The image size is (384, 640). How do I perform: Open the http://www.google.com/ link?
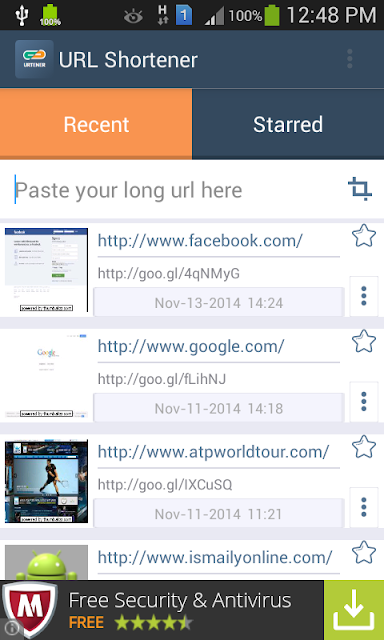pyautogui.click(x=191, y=346)
